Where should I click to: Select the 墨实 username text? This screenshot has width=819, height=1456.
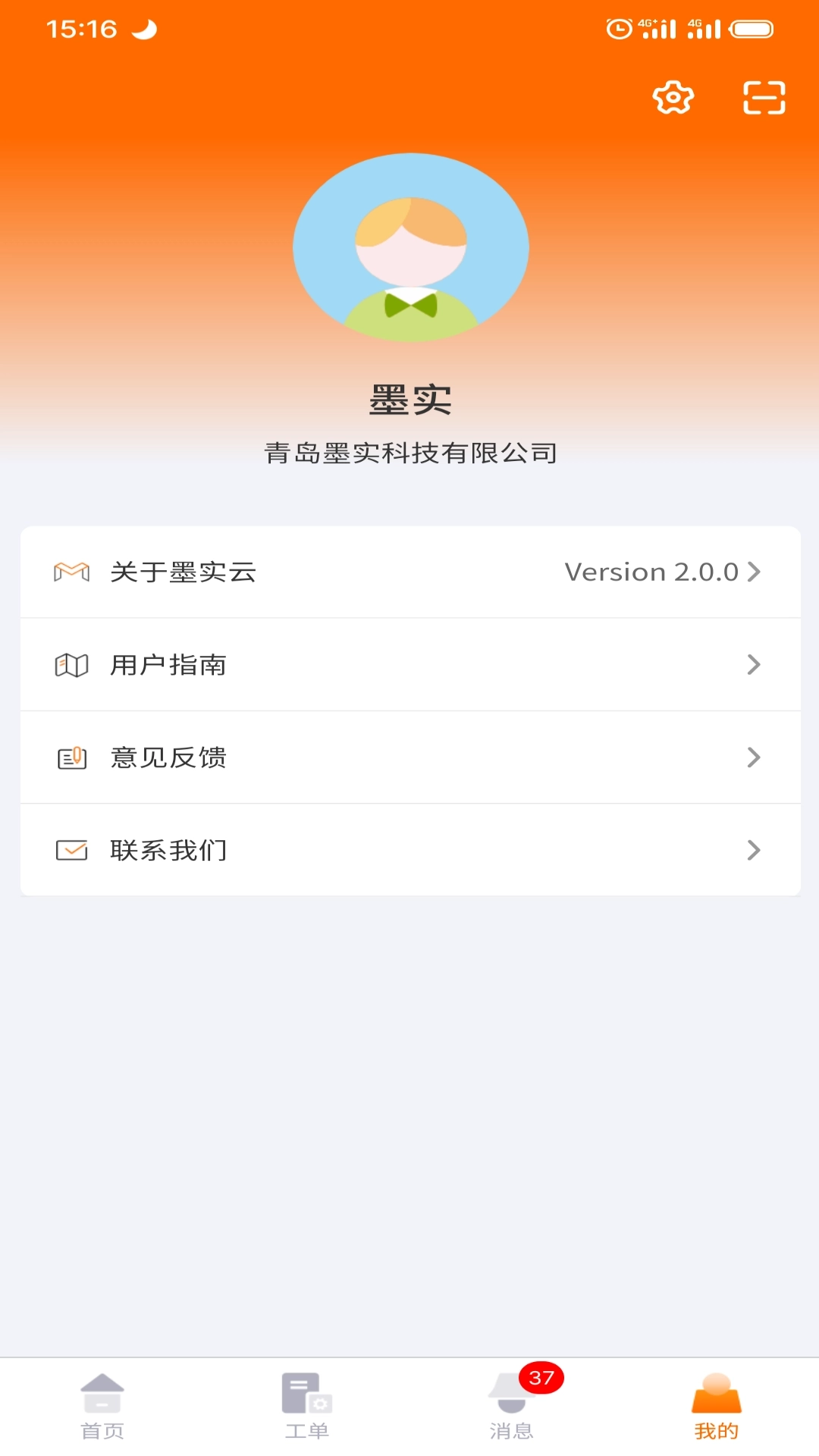point(409,403)
